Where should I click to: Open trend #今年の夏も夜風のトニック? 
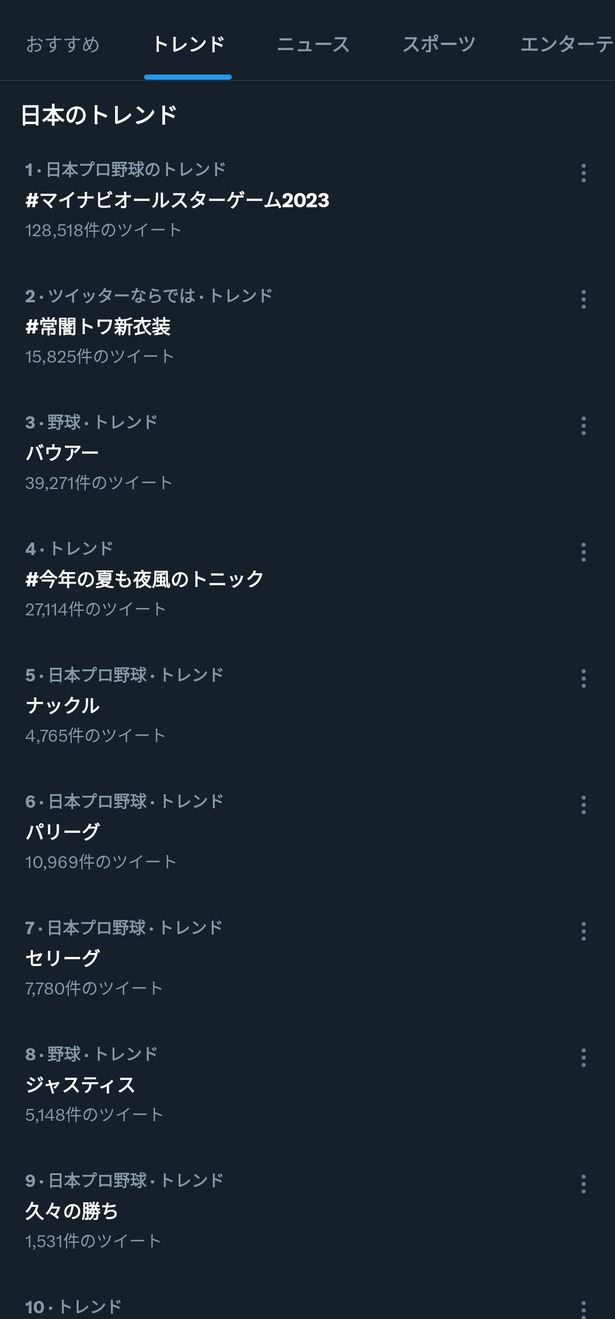[x=307, y=578]
